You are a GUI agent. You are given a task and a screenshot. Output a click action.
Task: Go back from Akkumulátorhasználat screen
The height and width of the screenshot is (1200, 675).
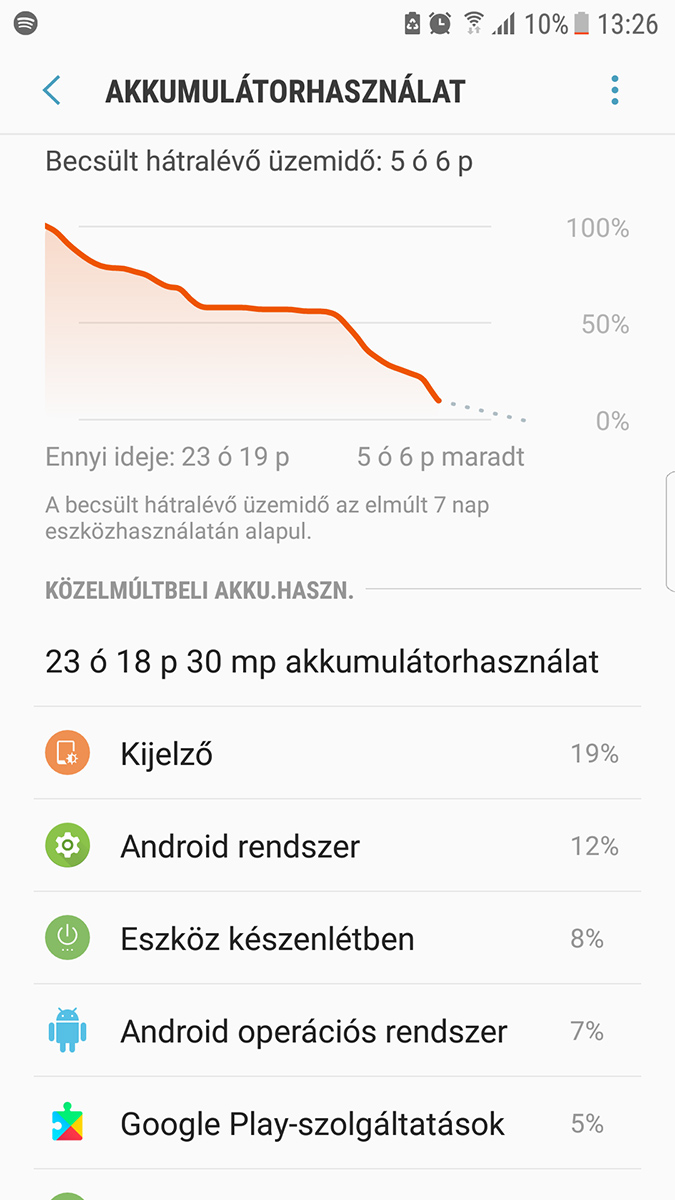click(52, 91)
